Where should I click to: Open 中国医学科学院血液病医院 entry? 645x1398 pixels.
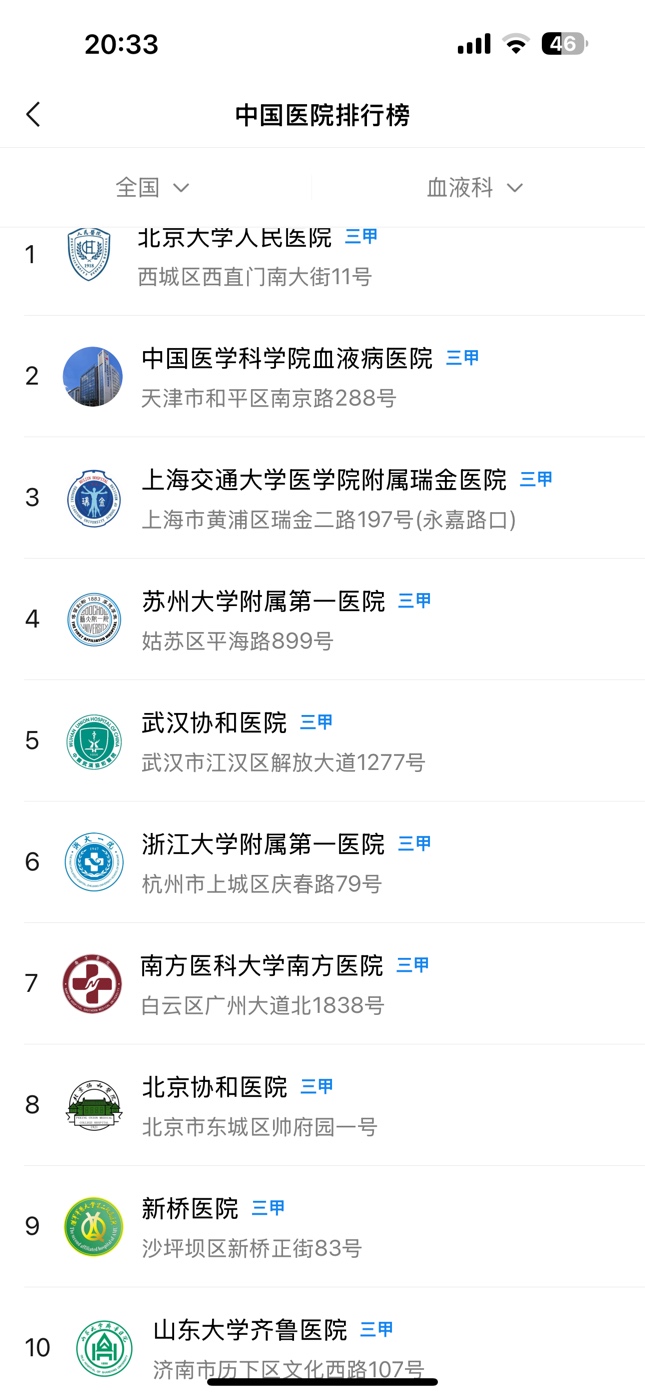click(x=322, y=376)
